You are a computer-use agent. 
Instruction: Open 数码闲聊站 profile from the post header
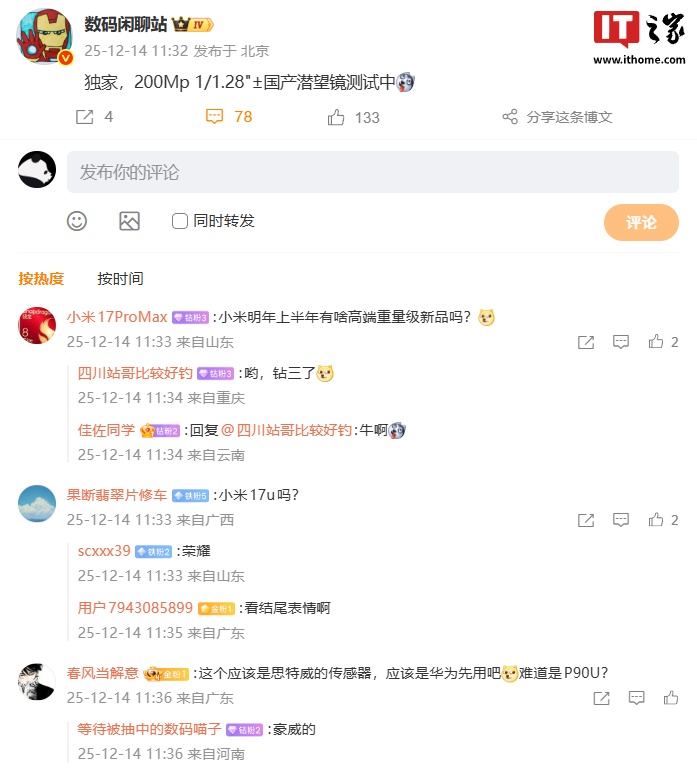pyautogui.click(x=125, y=24)
